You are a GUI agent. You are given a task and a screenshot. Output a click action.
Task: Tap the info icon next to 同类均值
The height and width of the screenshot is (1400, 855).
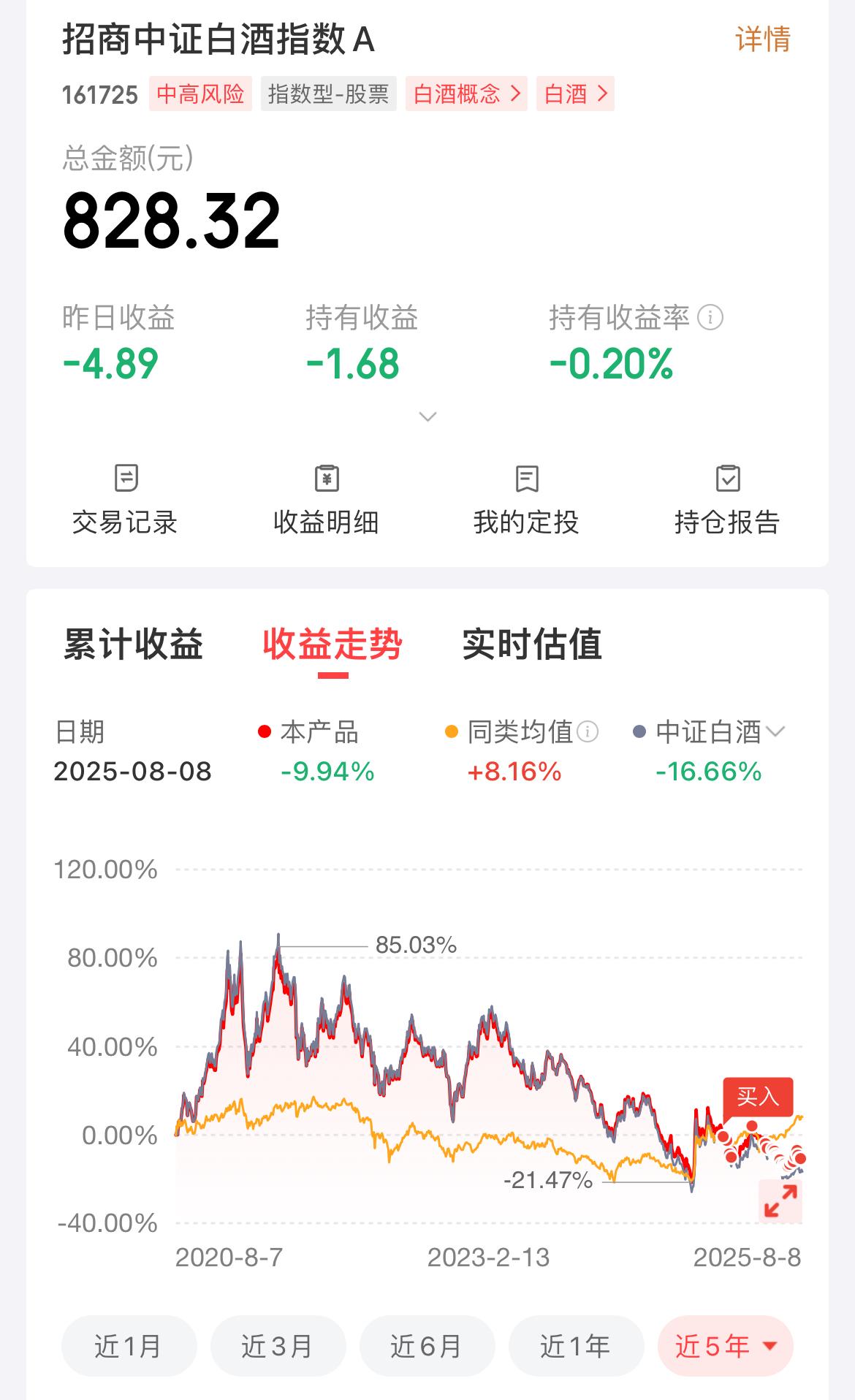588,731
